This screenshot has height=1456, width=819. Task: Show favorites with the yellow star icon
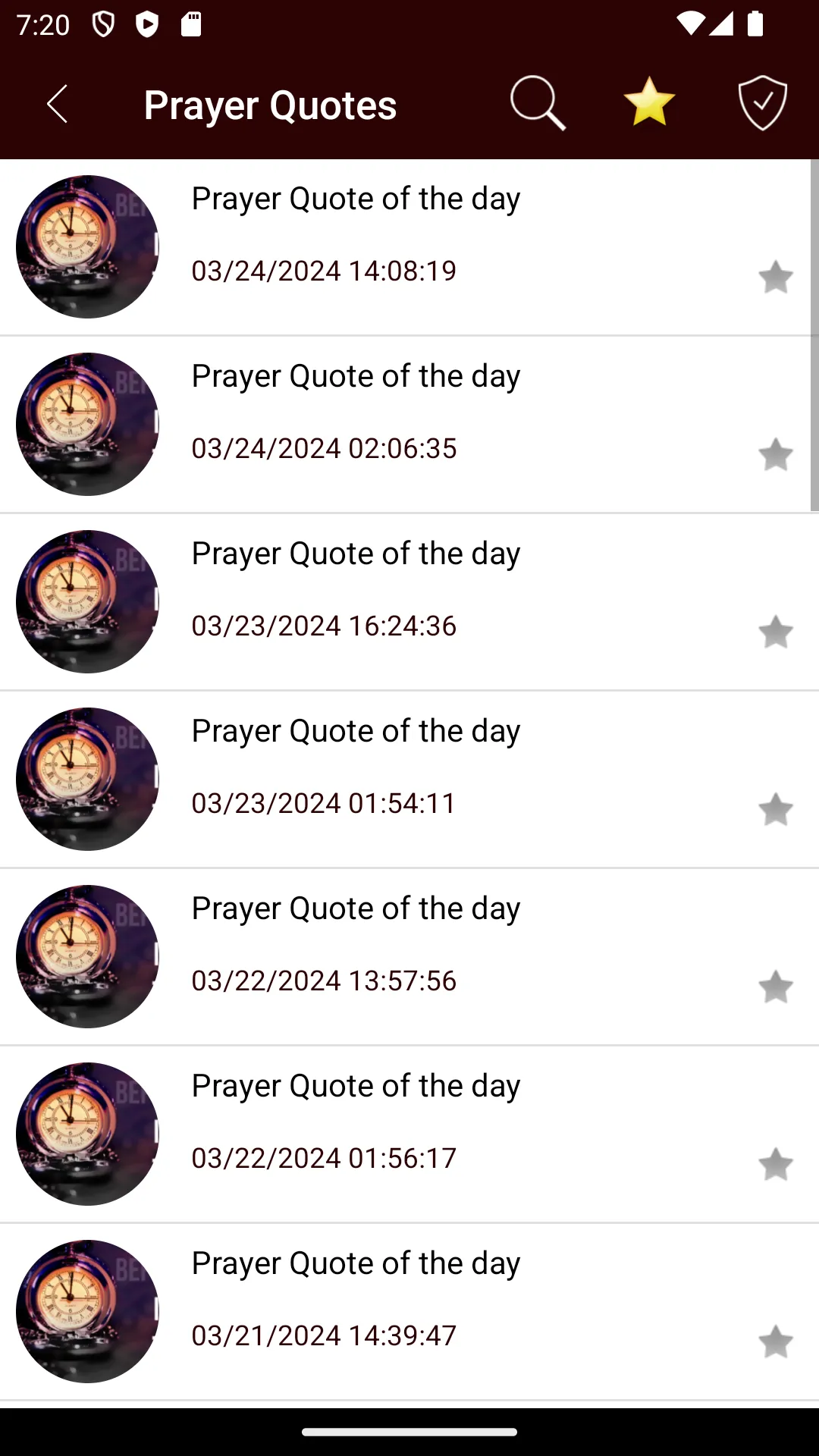click(x=649, y=102)
